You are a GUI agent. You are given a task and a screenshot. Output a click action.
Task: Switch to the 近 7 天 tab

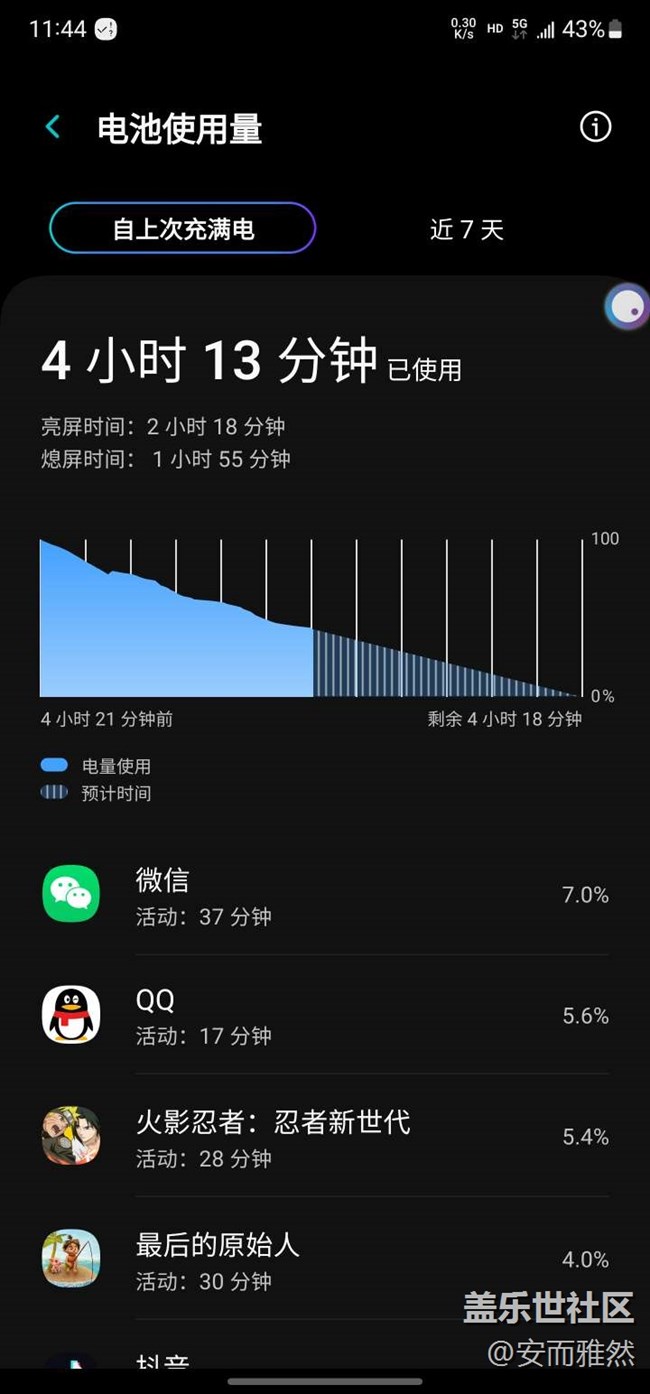[x=466, y=229]
